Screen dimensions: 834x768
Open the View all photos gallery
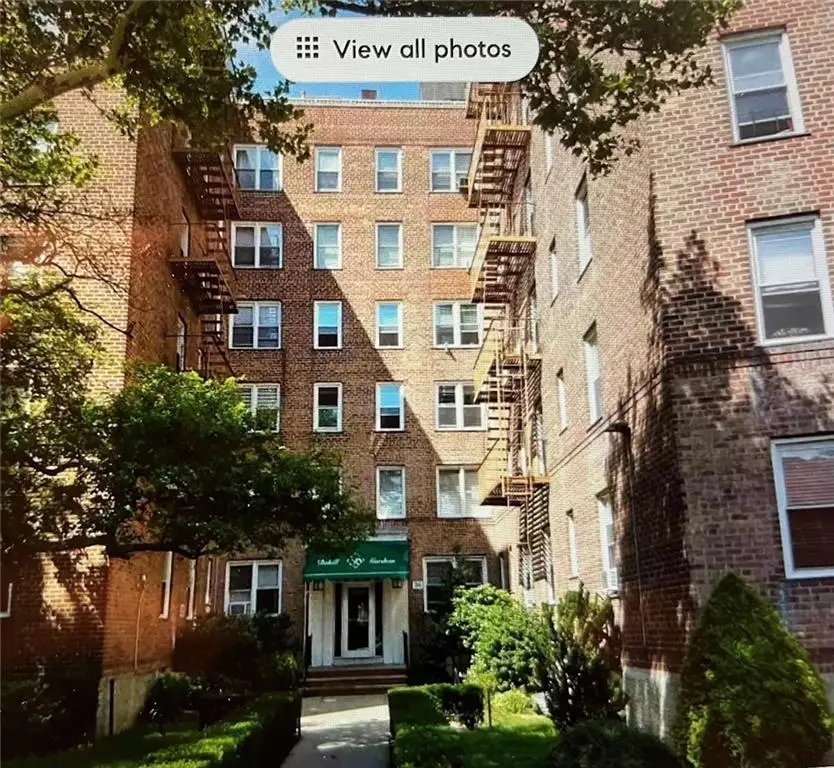[404, 49]
